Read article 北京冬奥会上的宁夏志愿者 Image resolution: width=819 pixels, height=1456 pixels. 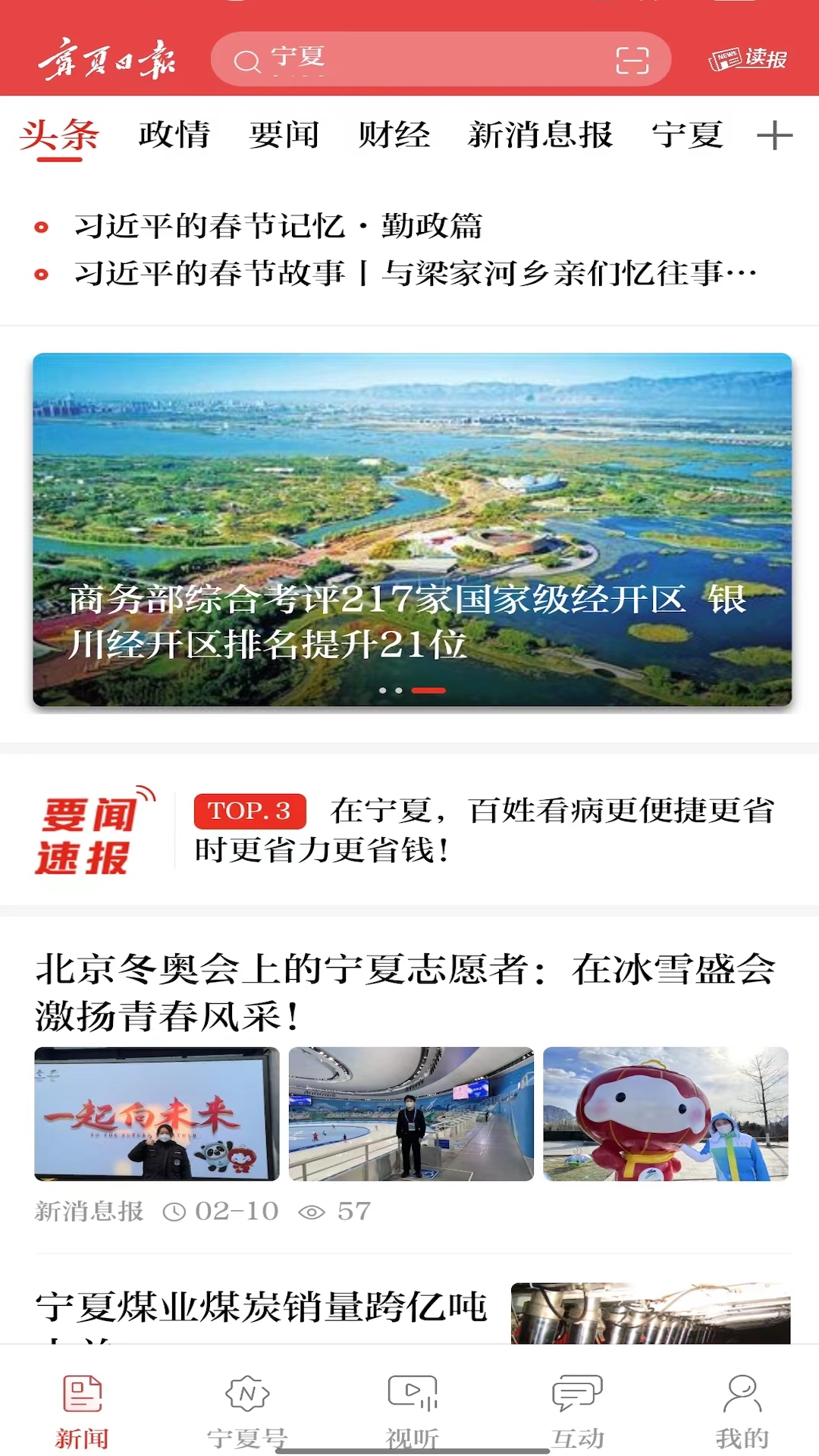pos(406,991)
